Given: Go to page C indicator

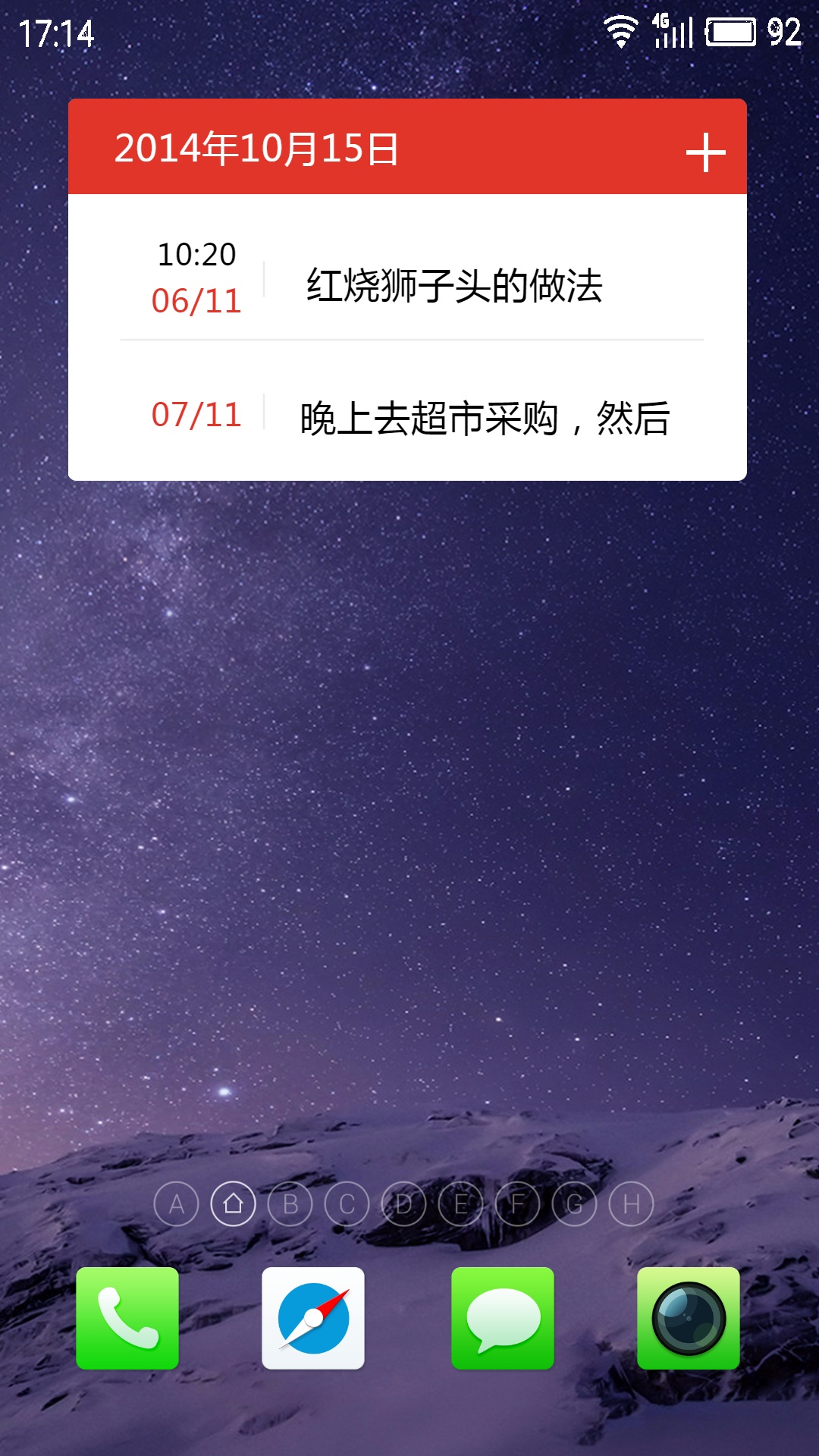Looking at the screenshot, I should pos(347,1203).
